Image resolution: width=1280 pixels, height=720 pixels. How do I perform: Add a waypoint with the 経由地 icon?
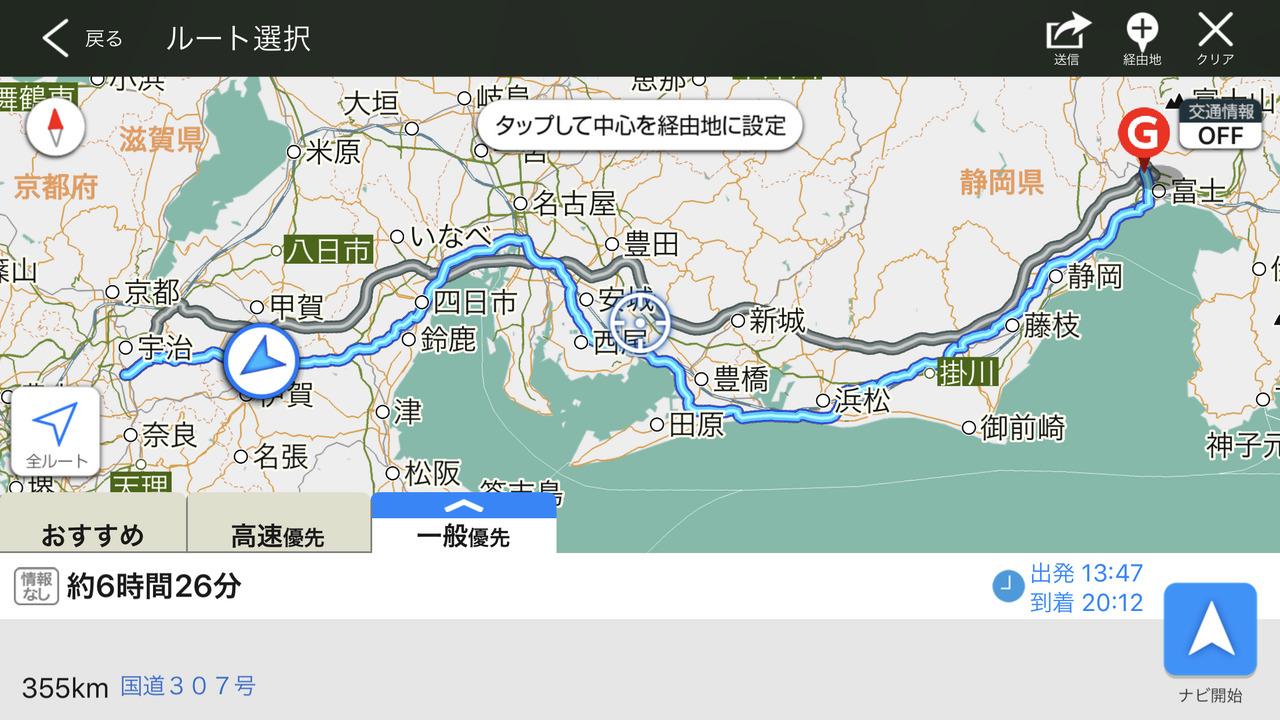(1141, 39)
